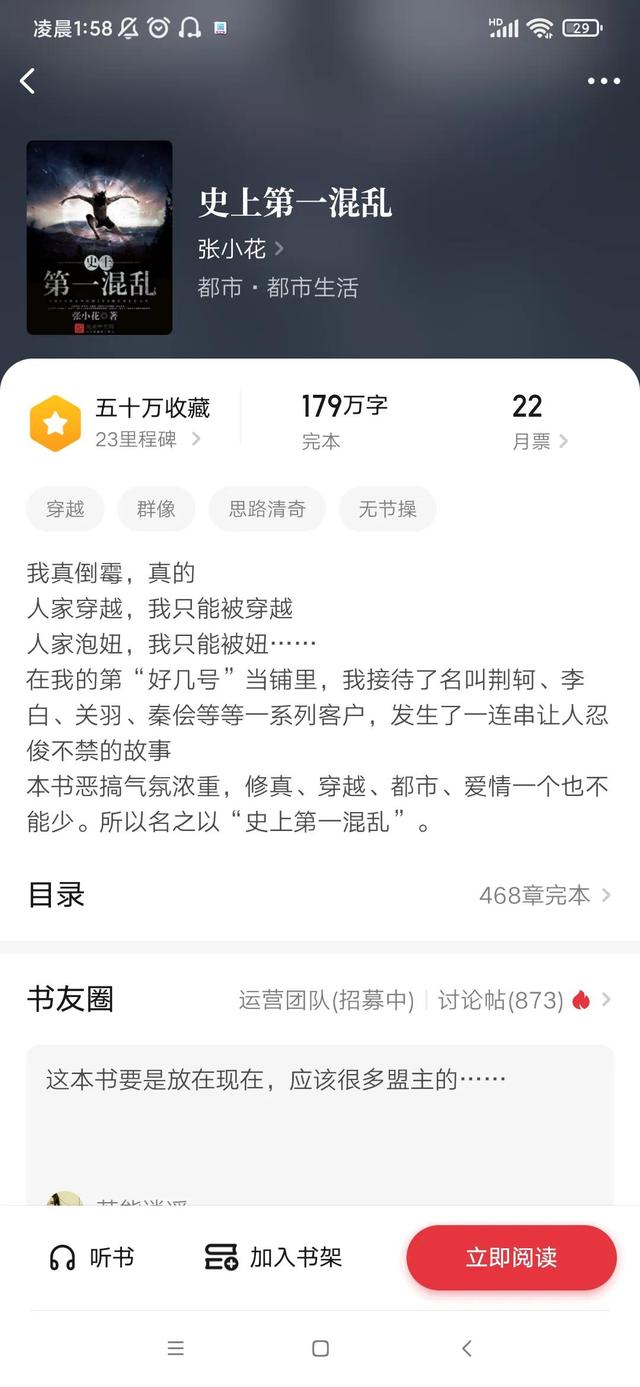Open author 张小花's page
Screen dimensions: 640x1387
[x=241, y=248]
